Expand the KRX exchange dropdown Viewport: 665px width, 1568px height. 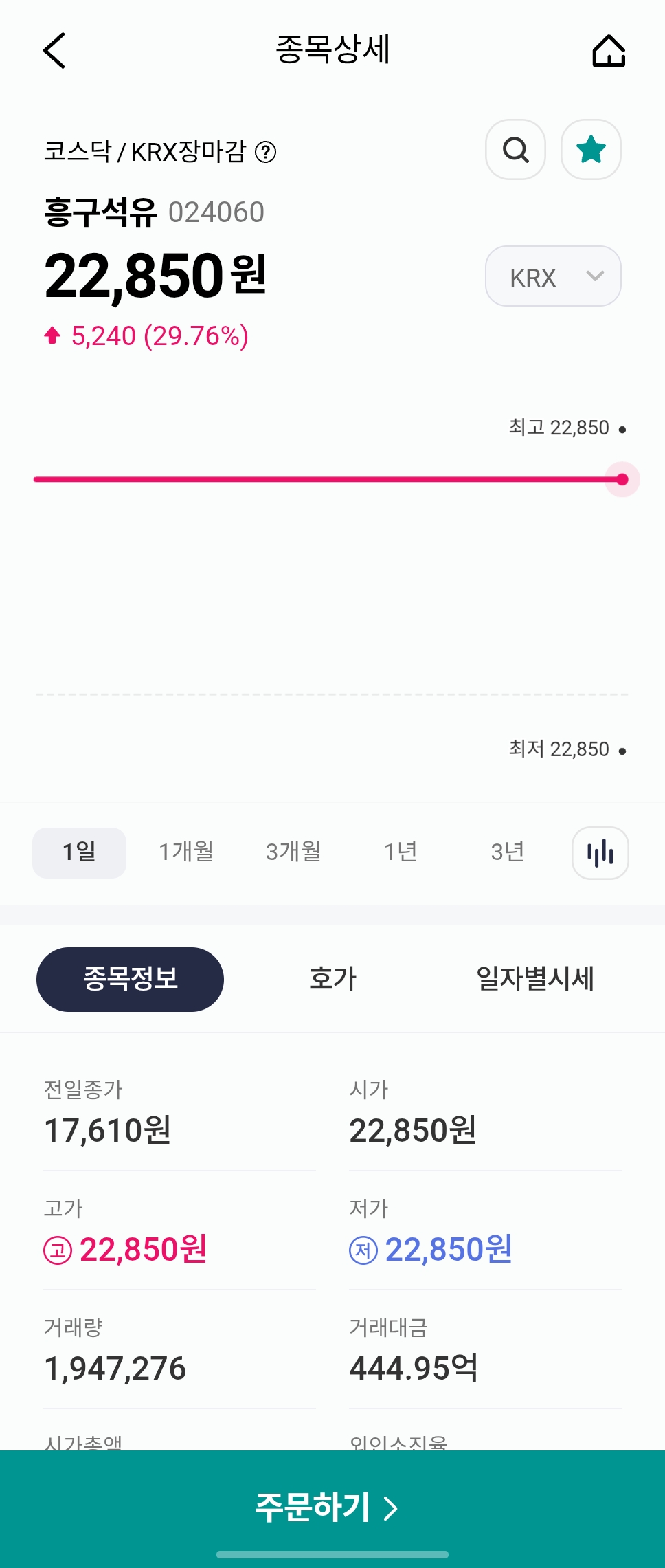pyautogui.click(x=553, y=276)
